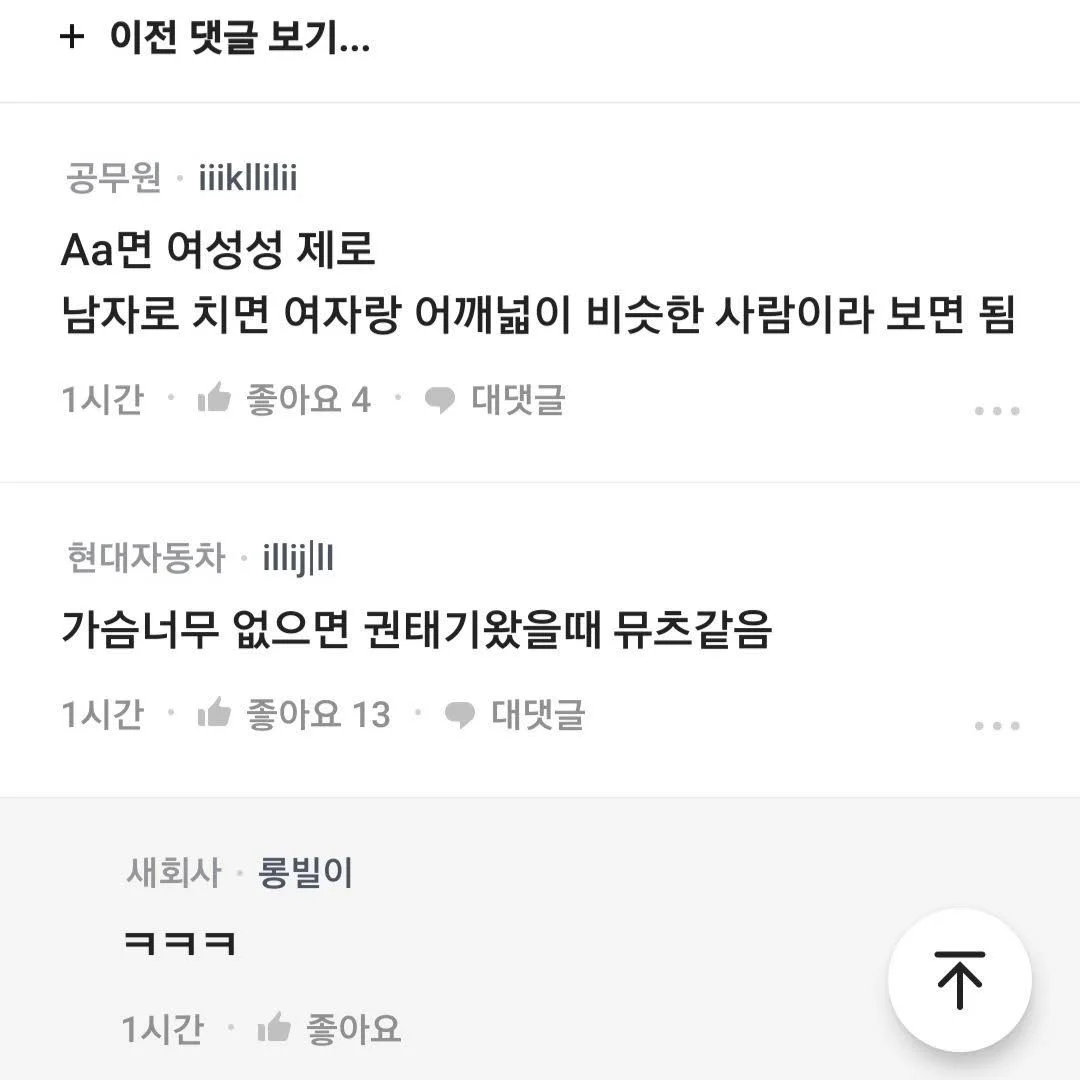The height and width of the screenshot is (1080, 1080).
Task: Like the ㅋㅋㅋ reply by 롱빌이
Action: coord(330,1028)
